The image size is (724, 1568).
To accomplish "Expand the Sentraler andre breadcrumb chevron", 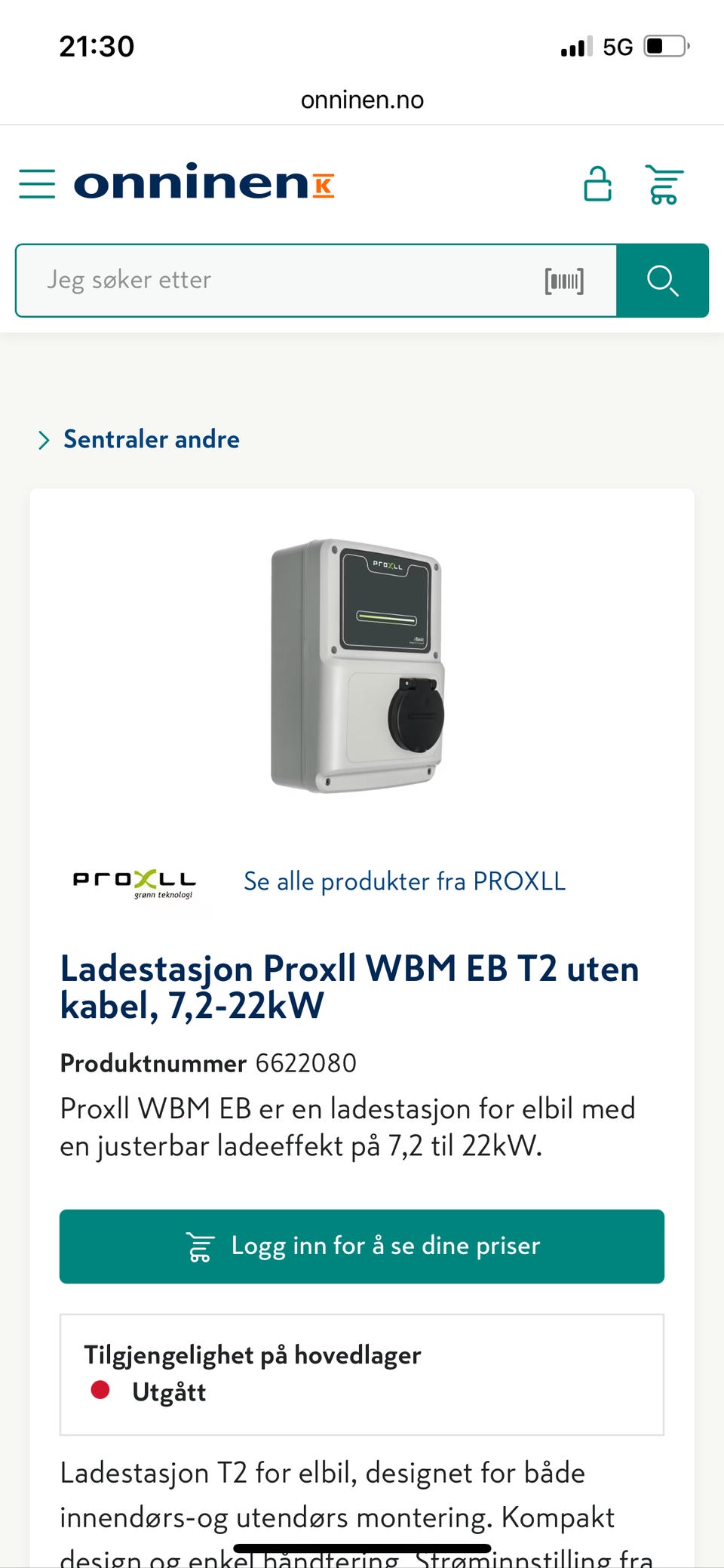I will (43, 440).
